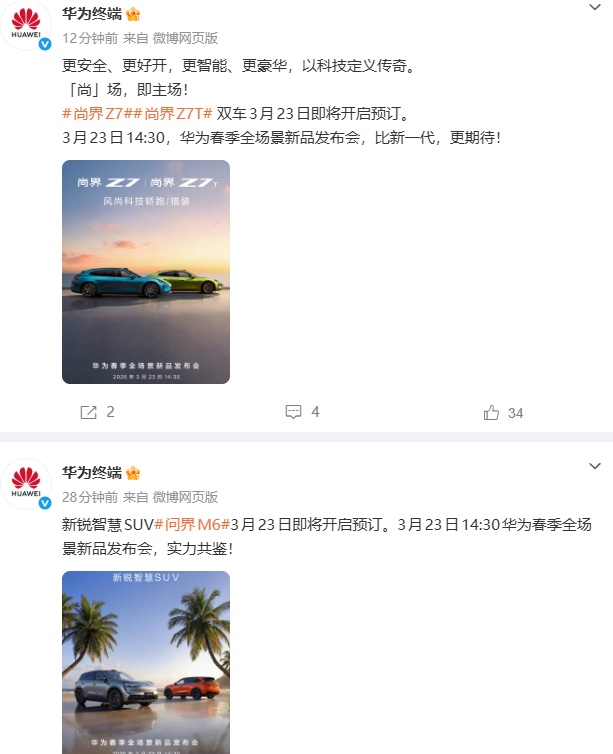613x754 pixels.
Task: Open 华为终端 profile from the 12分钟前 post
Action: pyautogui.click(x=92, y=16)
